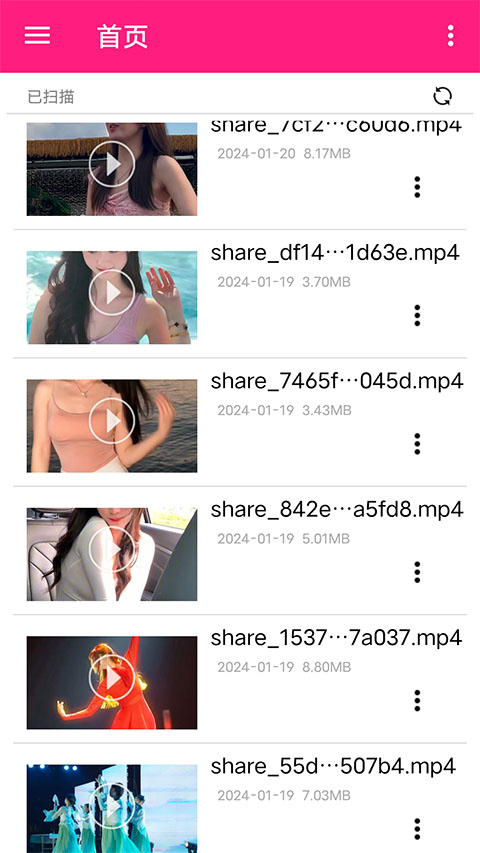Refresh the scanned video list
This screenshot has width=480, height=853.
442,96
